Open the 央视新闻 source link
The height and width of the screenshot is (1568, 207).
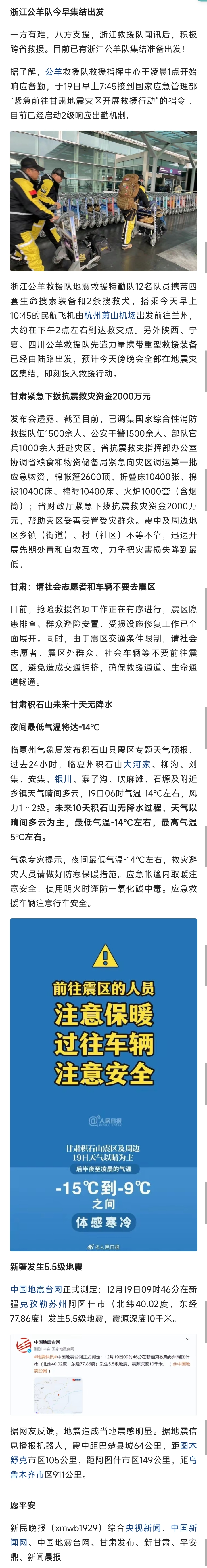[143, 1528]
